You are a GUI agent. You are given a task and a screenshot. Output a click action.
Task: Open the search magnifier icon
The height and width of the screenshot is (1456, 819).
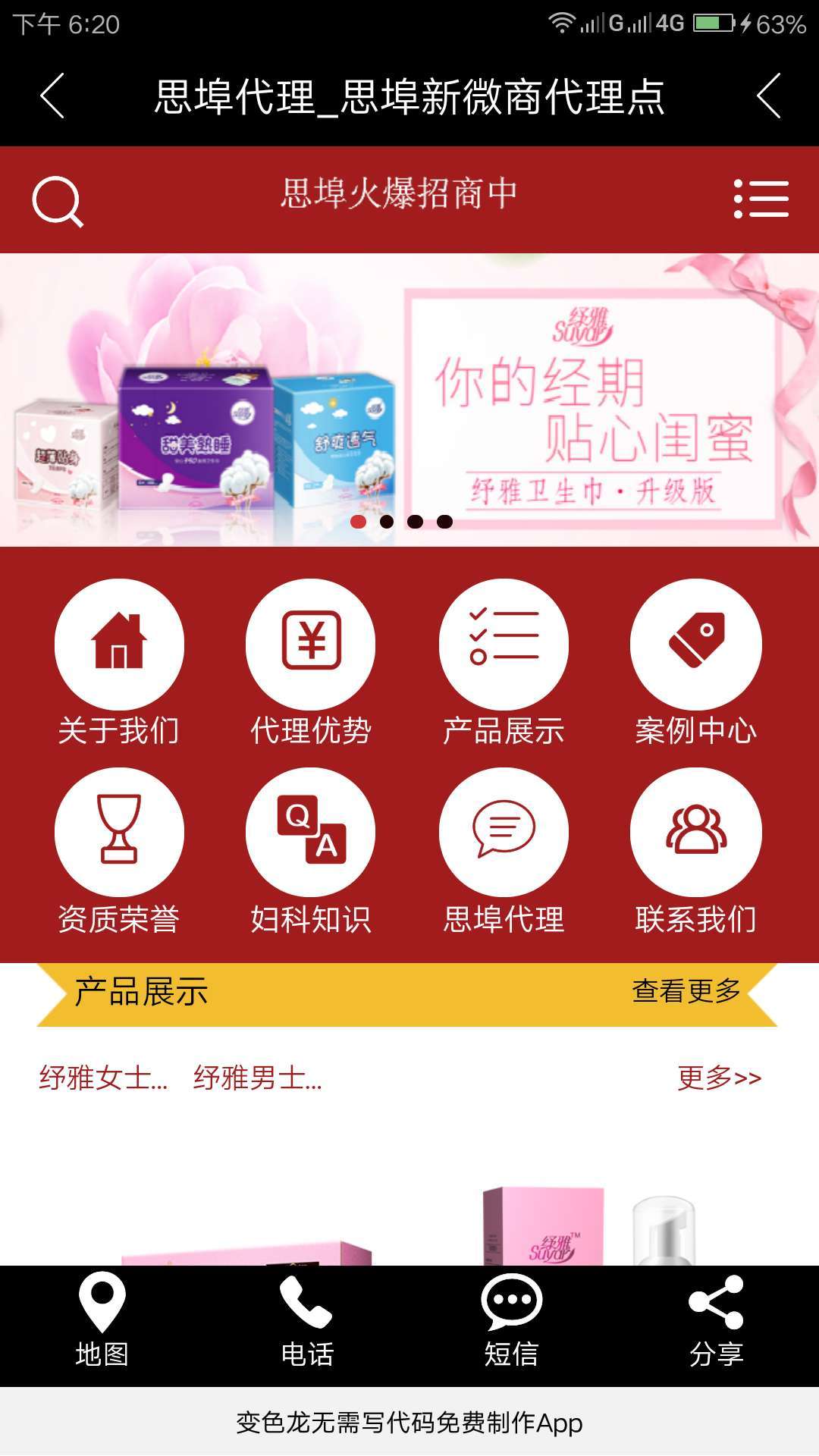[57, 201]
